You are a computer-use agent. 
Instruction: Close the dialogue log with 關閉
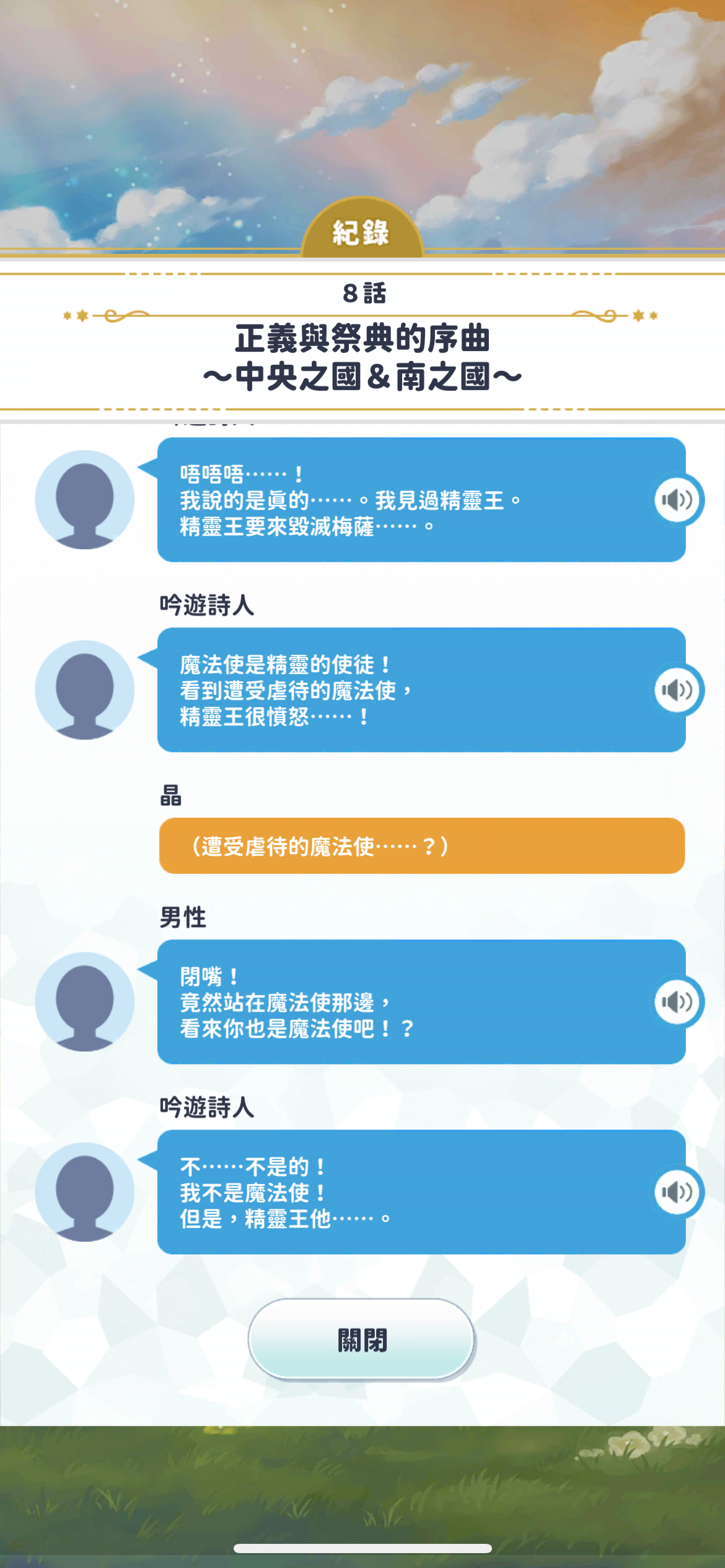362,1339
